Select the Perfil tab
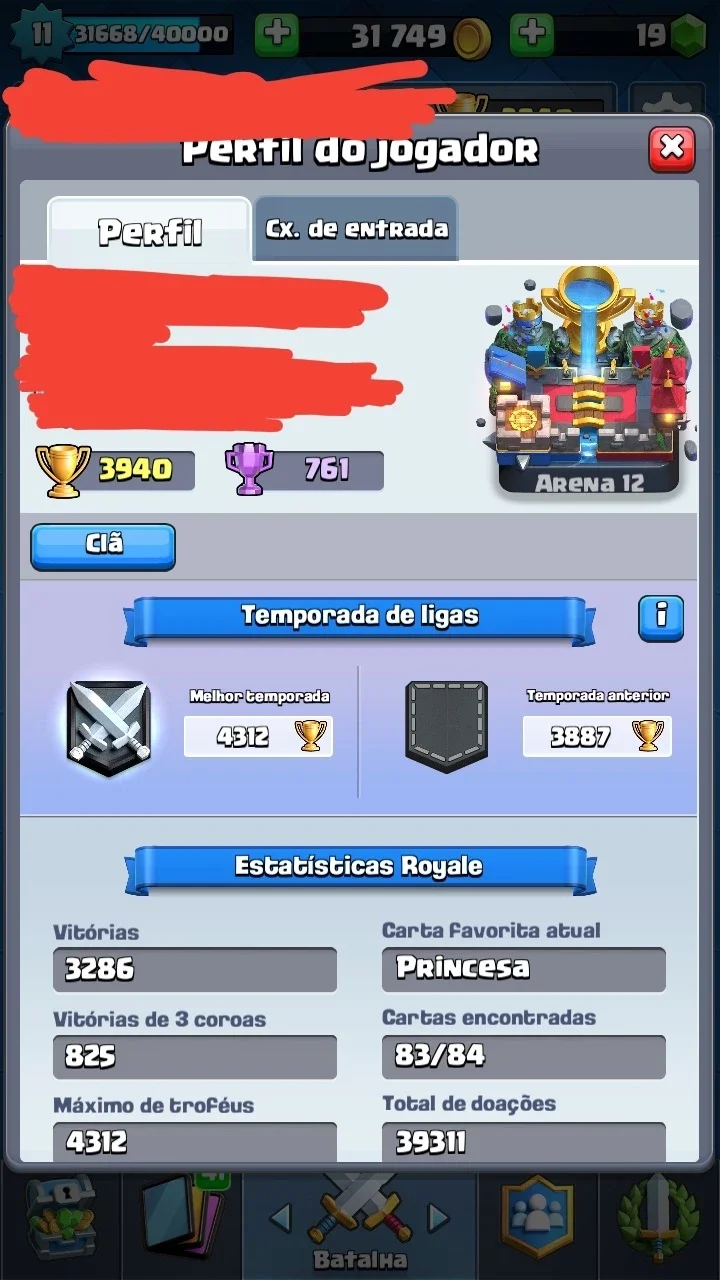720x1280 pixels. pyautogui.click(x=149, y=230)
